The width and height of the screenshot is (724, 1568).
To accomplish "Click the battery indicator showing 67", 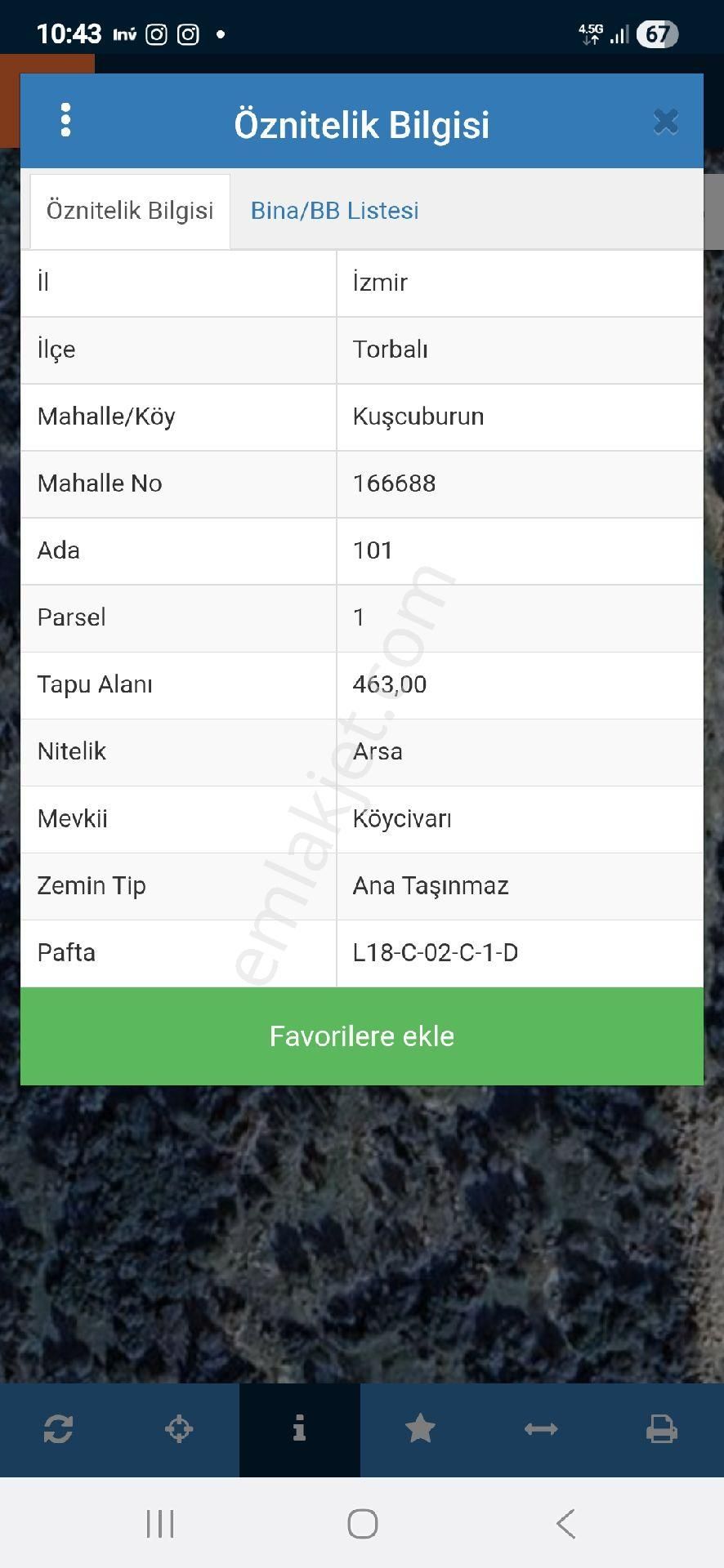I will (x=657, y=34).
